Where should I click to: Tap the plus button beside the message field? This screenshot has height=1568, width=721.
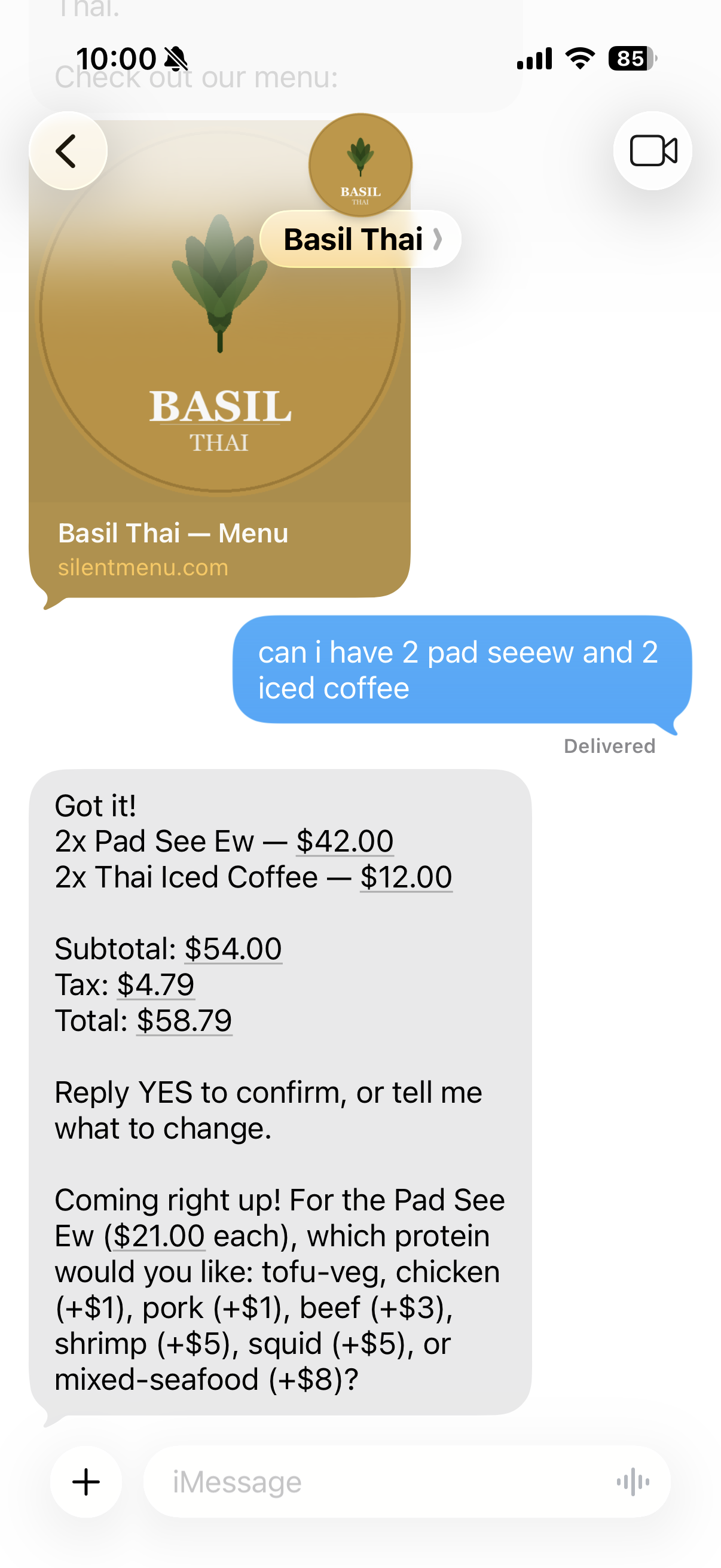85,1482
